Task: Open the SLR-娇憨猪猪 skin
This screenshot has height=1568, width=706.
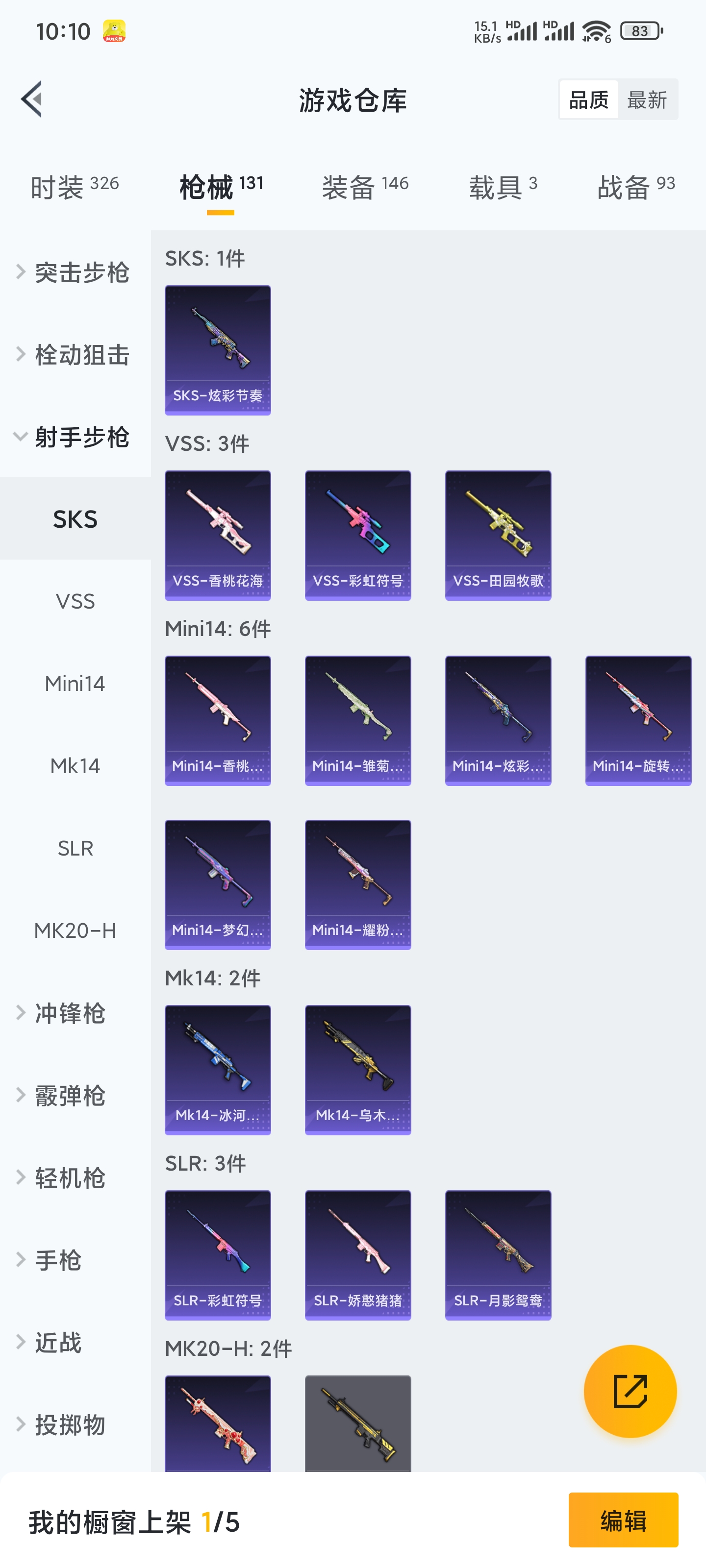Action: click(x=357, y=1254)
